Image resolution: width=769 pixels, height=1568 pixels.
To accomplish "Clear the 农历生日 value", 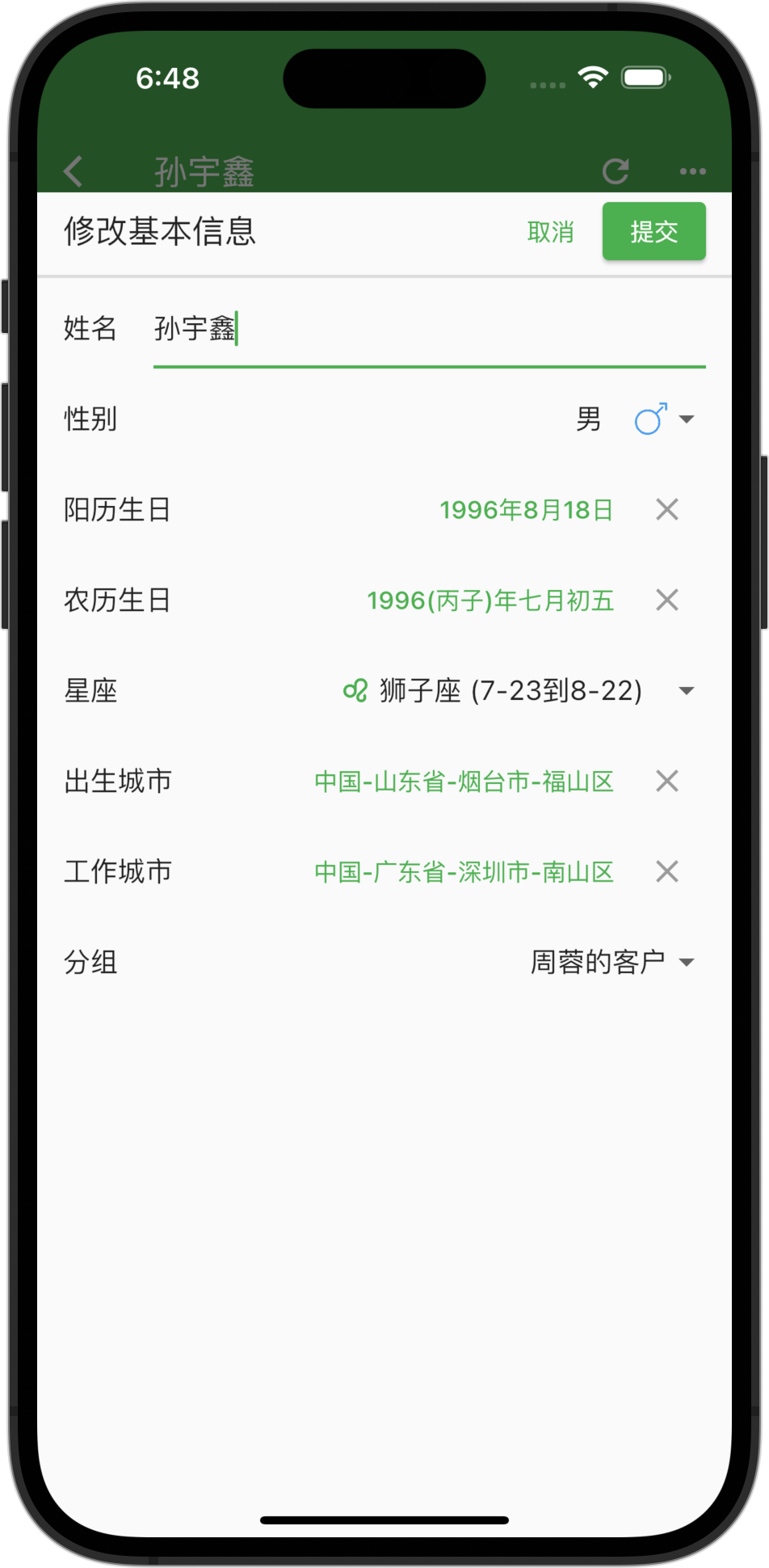I will [x=666, y=601].
